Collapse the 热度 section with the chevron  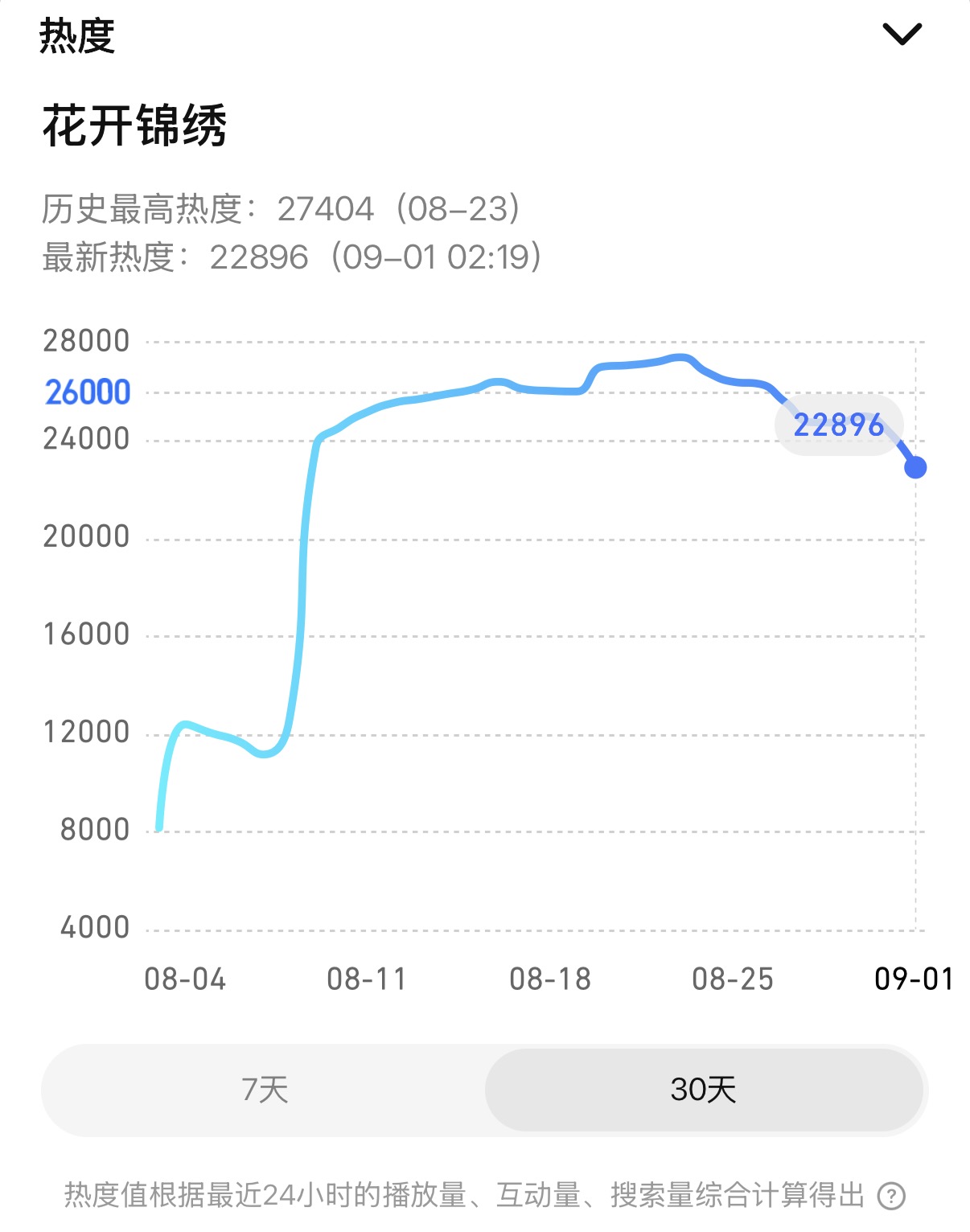coord(902,34)
